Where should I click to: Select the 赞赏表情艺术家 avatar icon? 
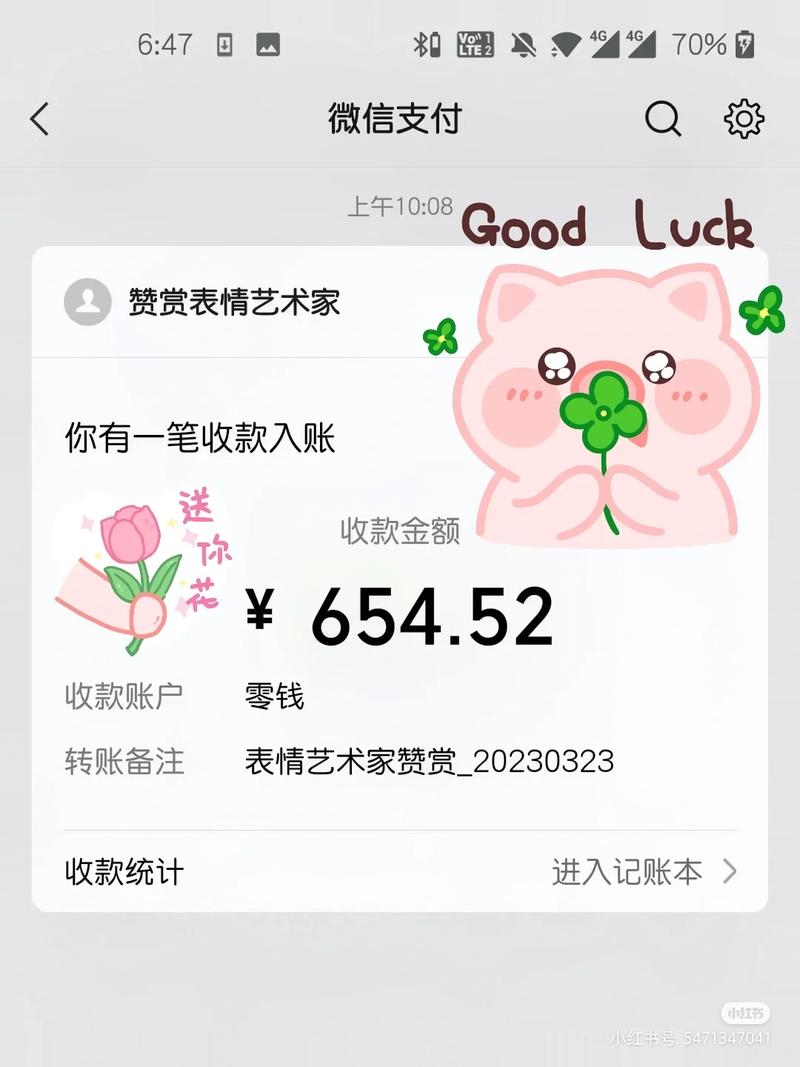(x=86, y=301)
